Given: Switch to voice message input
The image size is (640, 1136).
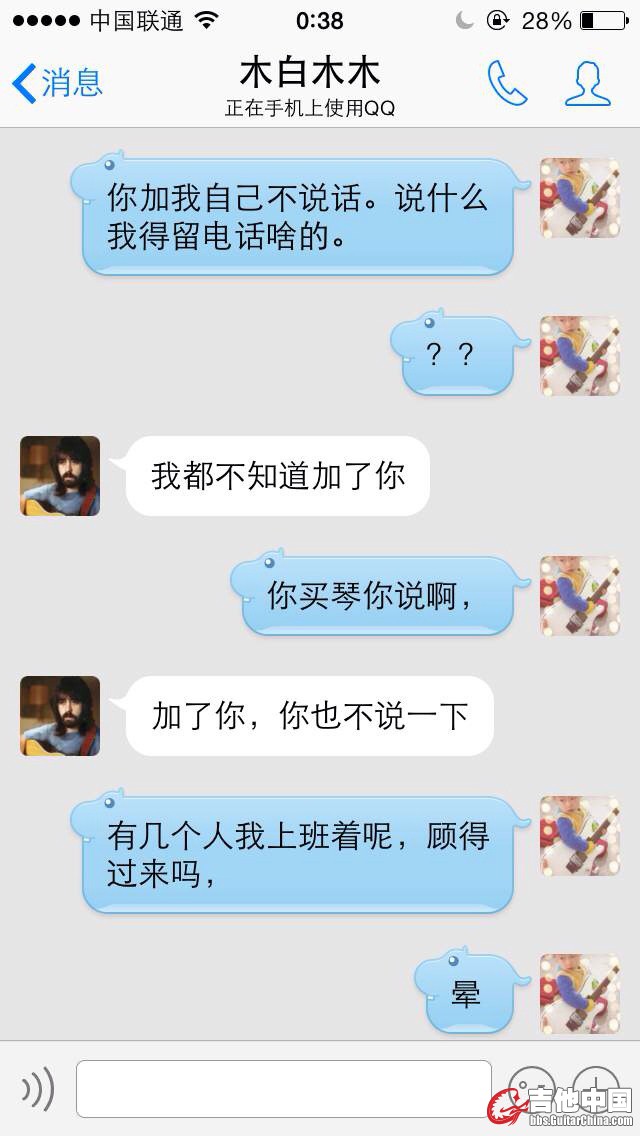Looking at the screenshot, I should (37, 1089).
